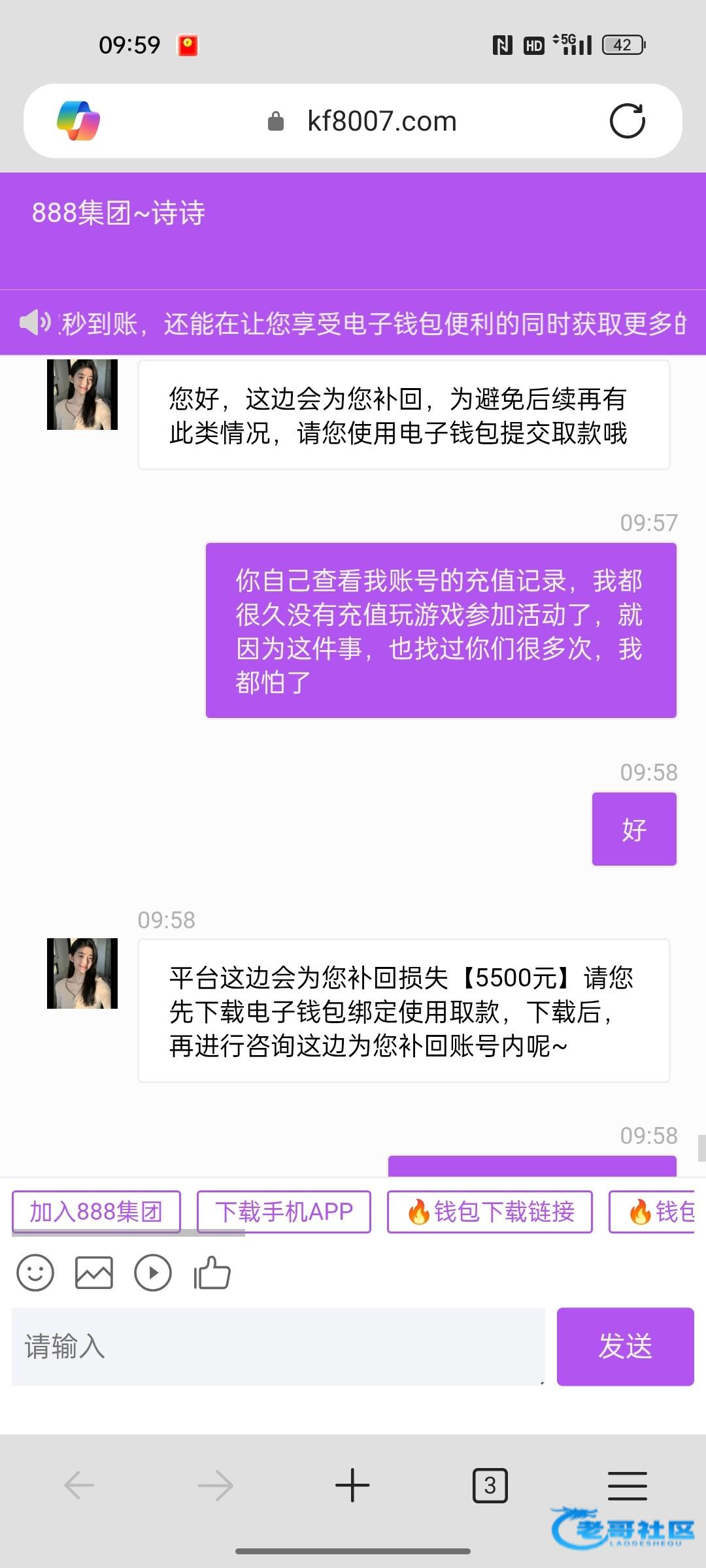Send the message with 发送
Viewport: 706px width, 1568px height.
tap(625, 1346)
